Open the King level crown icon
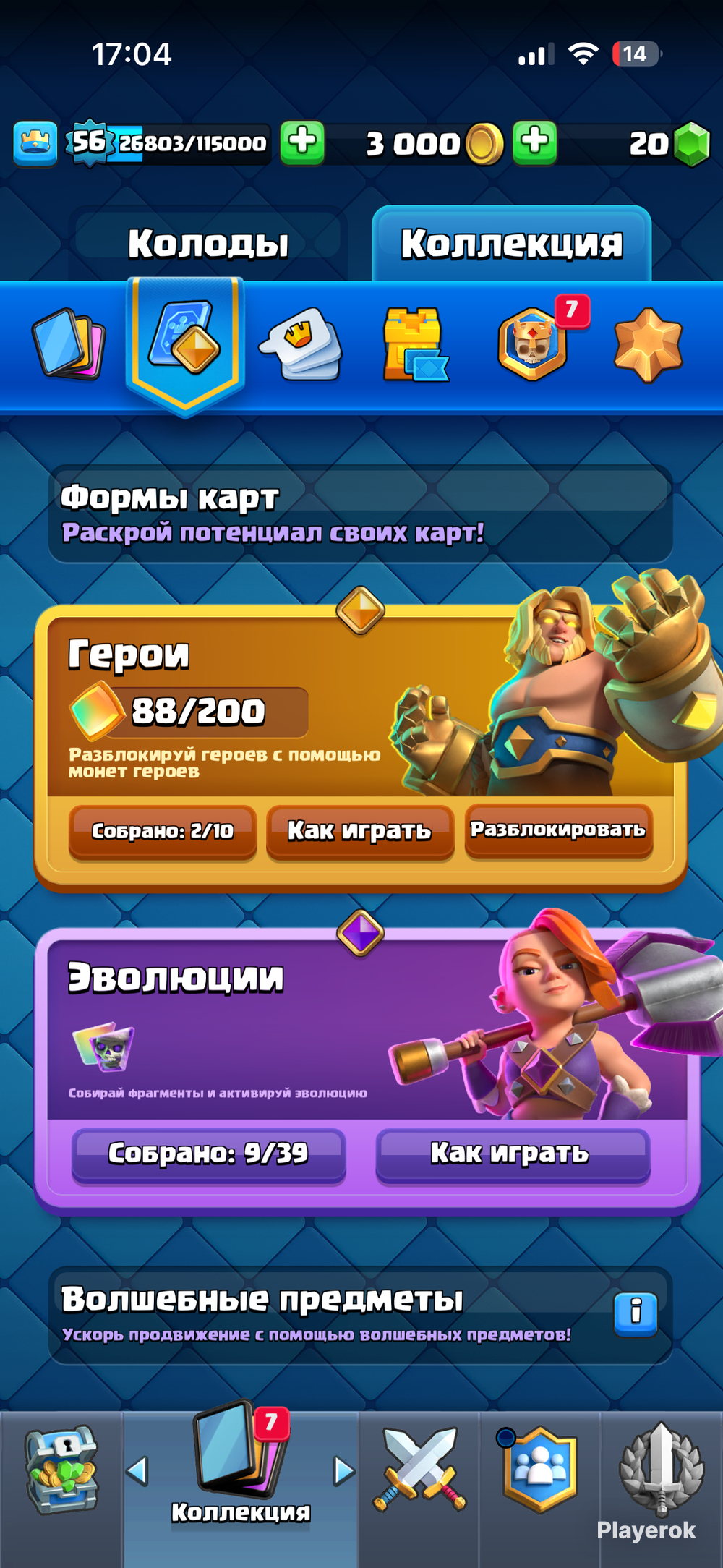The height and width of the screenshot is (1568, 723). point(35,143)
